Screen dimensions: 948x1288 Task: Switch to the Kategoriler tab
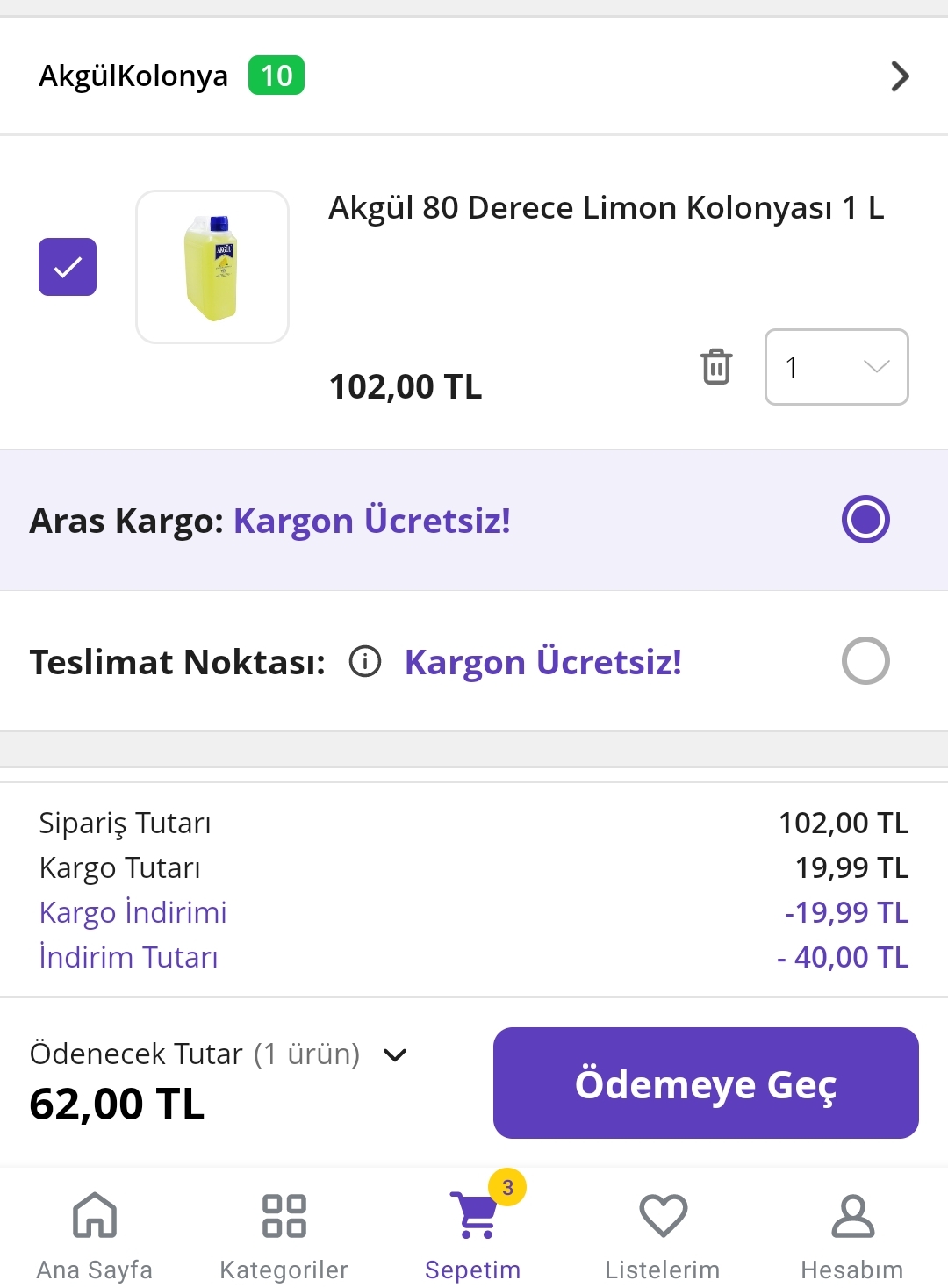pyautogui.click(x=284, y=1234)
